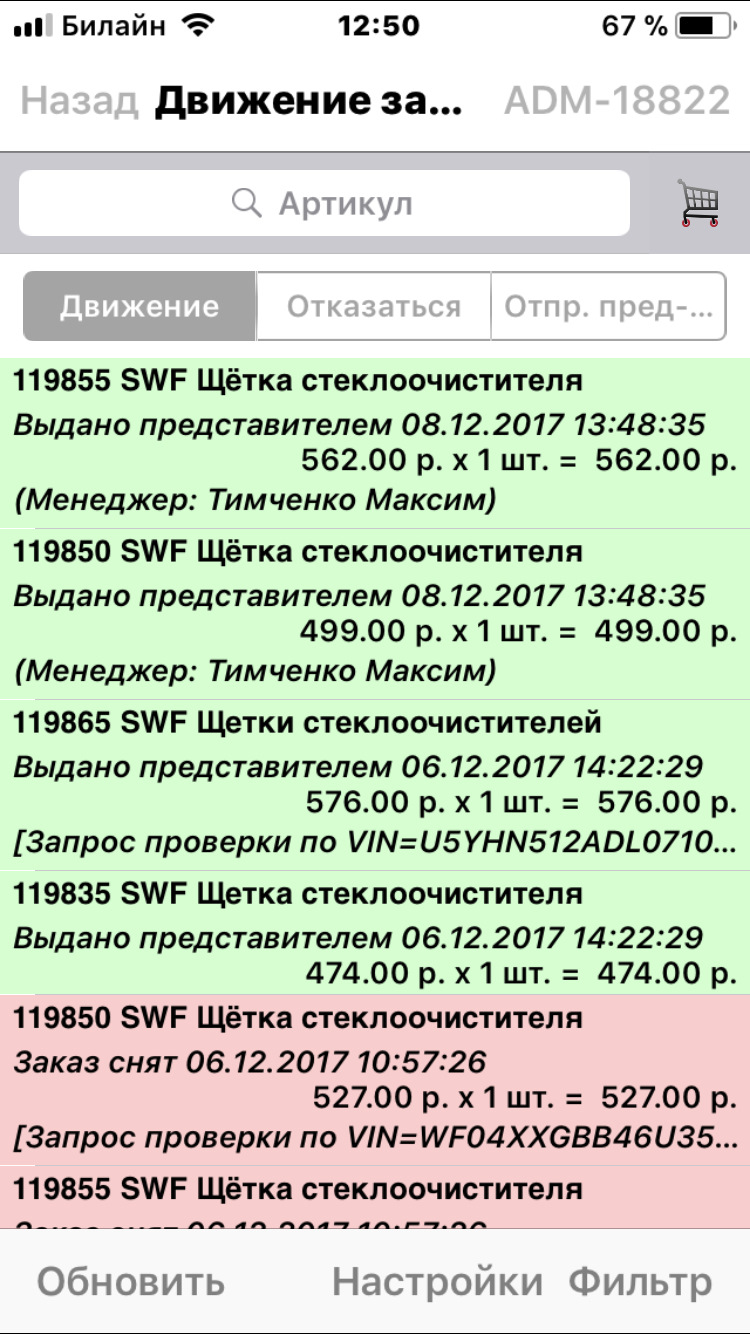Viewport: 750px width, 1334px height.
Task: Open item 119865 Щетки стеклоочистителей
Action: pos(375,785)
